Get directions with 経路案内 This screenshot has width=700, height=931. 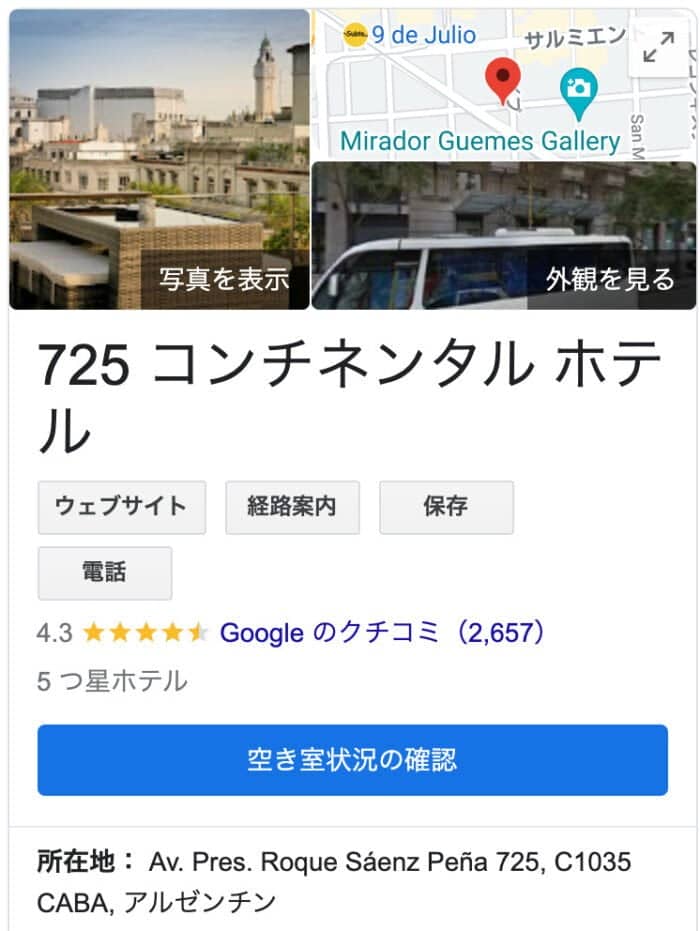coord(292,507)
